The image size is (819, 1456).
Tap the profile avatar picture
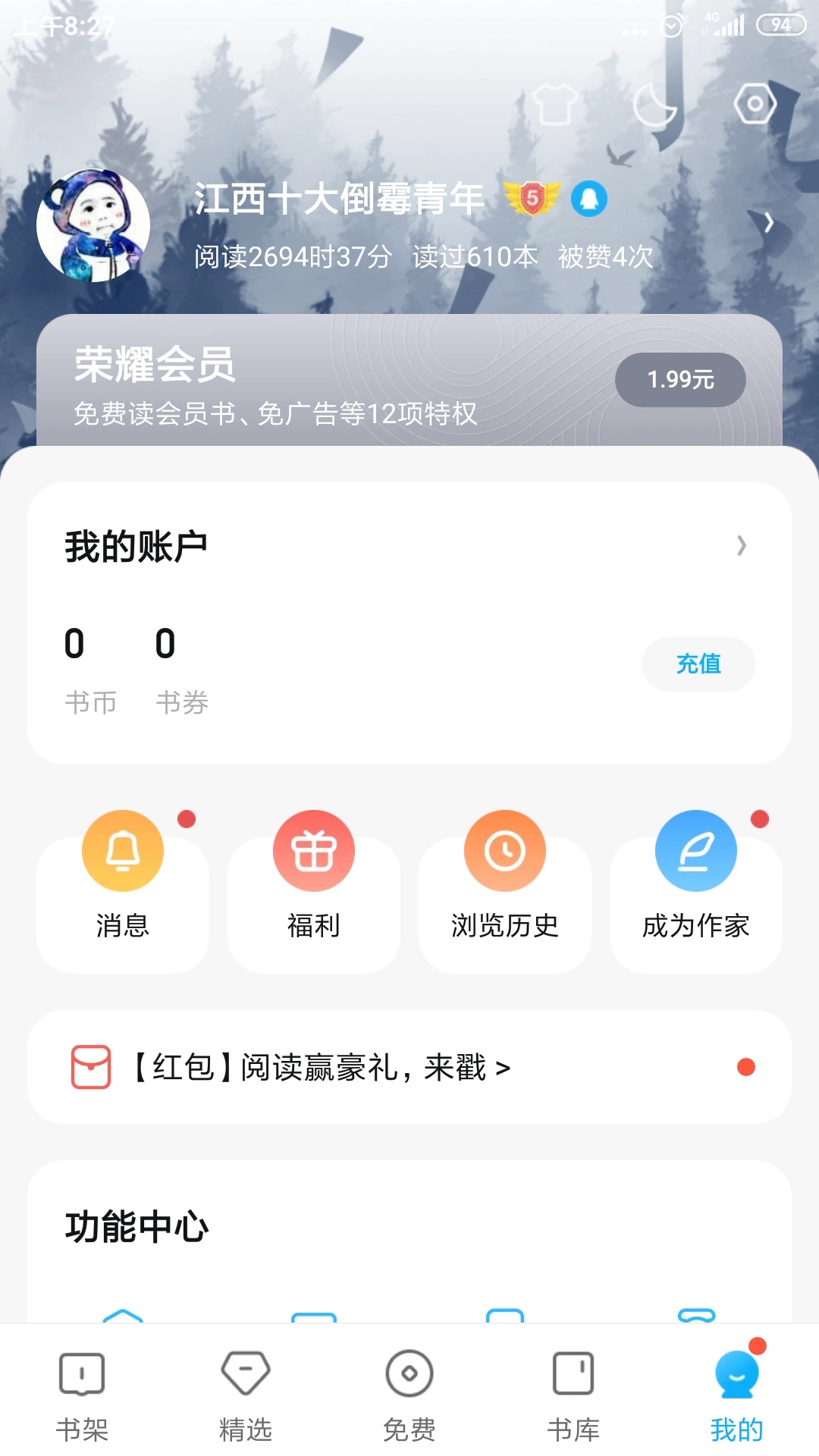click(x=93, y=225)
